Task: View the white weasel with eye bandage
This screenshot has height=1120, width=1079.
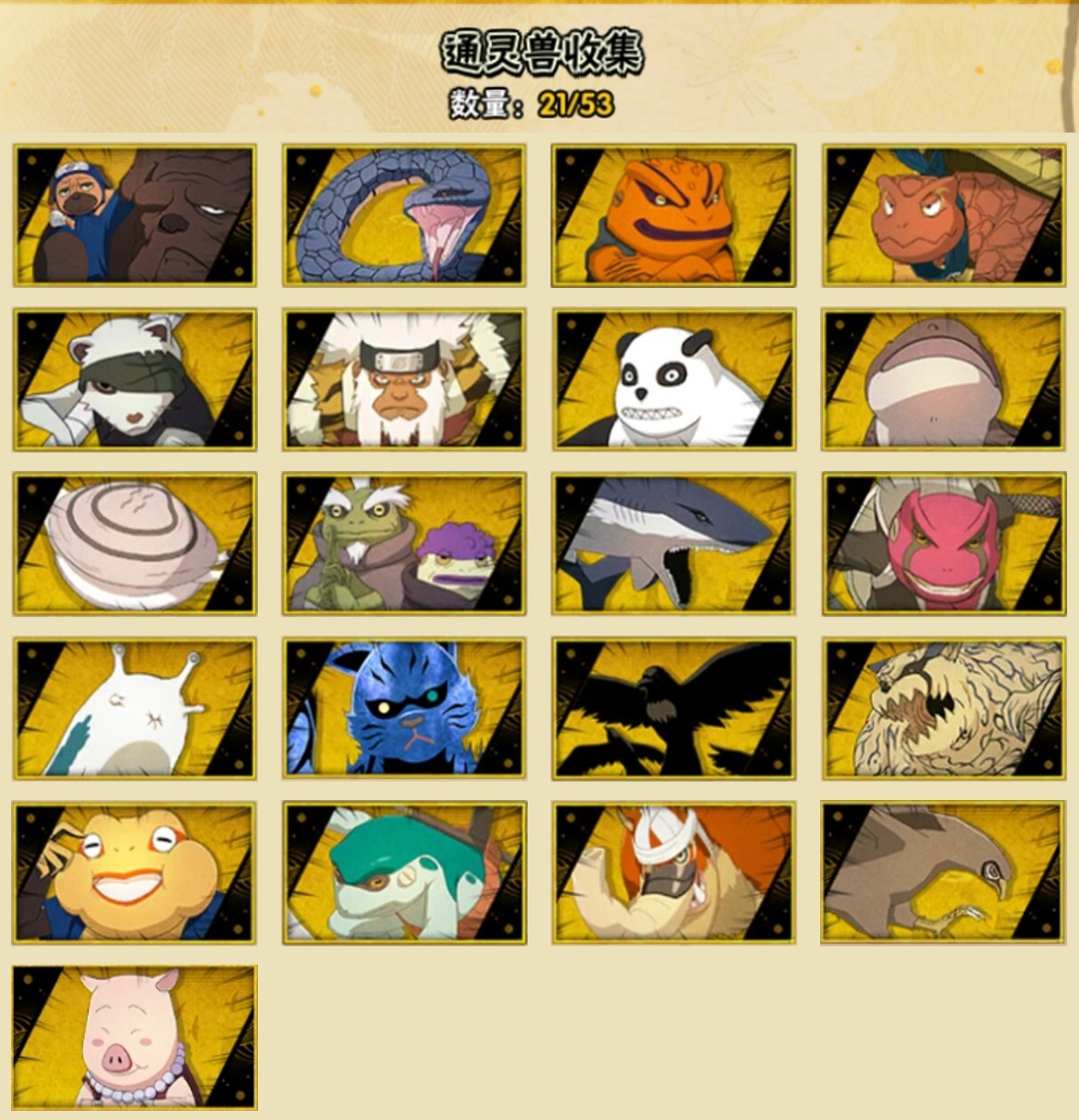Action: (134, 379)
